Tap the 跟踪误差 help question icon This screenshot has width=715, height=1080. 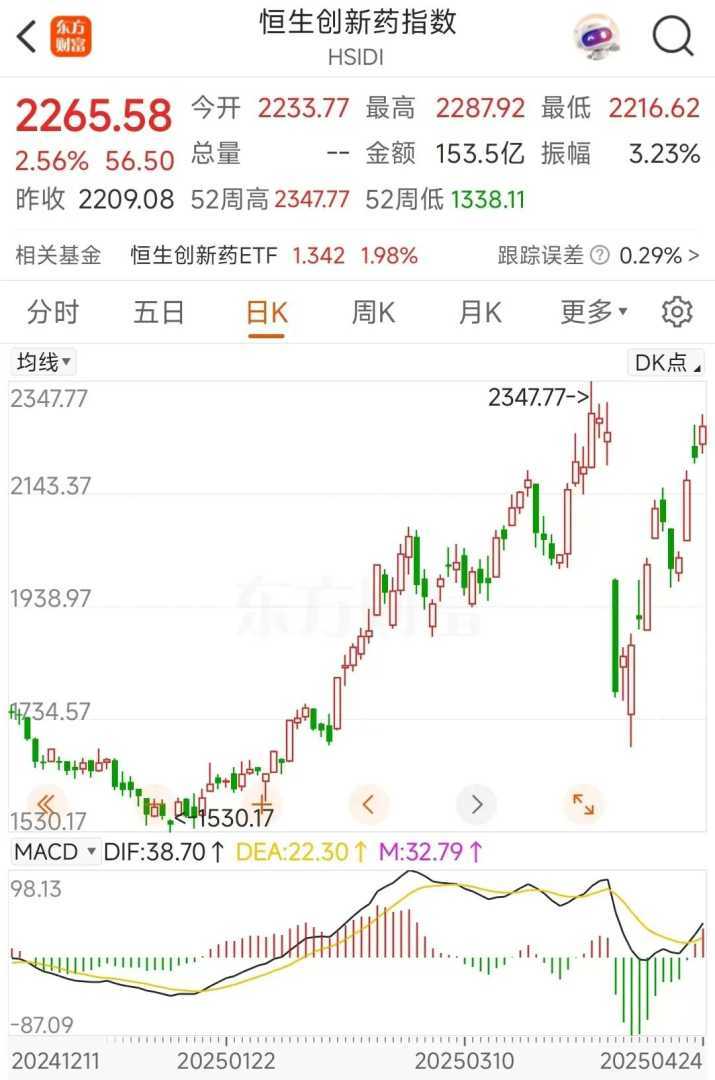pyautogui.click(x=599, y=255)
